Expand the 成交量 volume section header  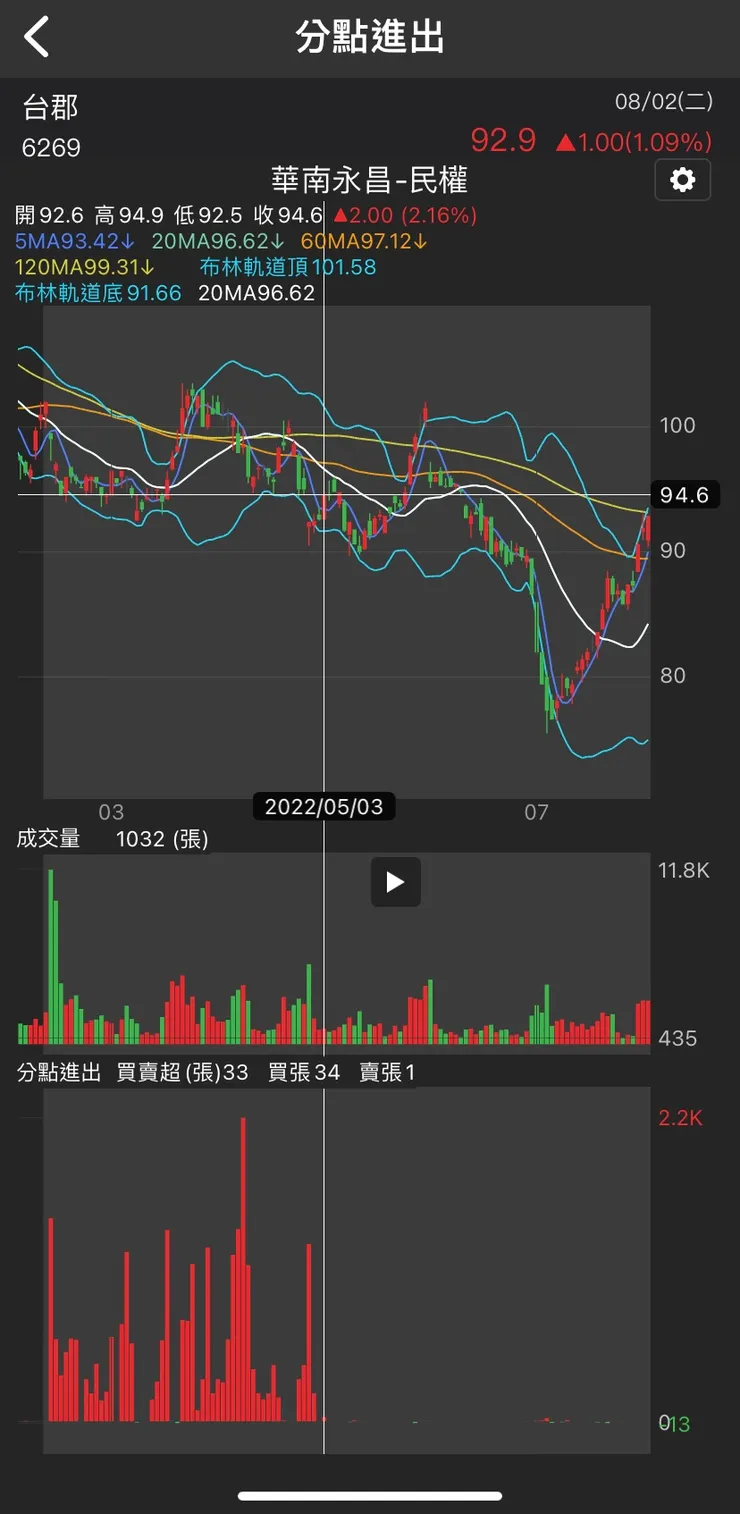tap(47, 839)
